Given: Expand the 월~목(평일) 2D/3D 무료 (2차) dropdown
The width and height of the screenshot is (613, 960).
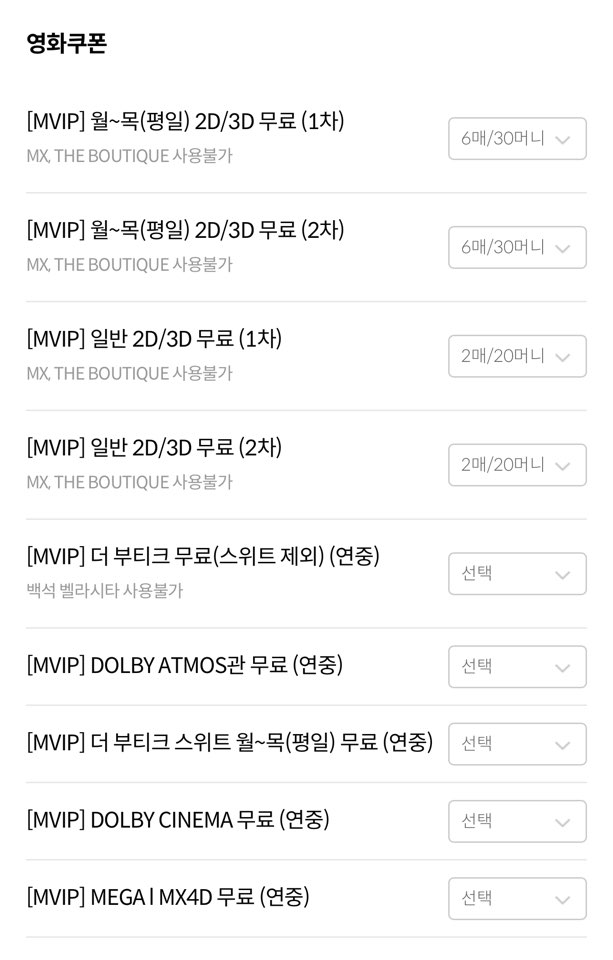Looking at the screenshot, I should (517, 247).
